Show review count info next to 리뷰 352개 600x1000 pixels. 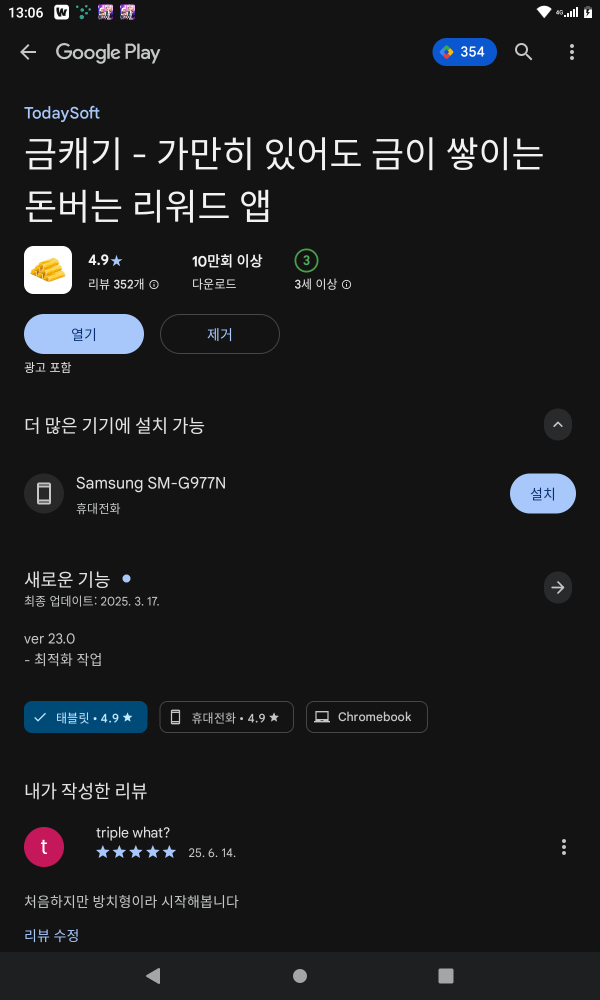(x=154, y=284)
